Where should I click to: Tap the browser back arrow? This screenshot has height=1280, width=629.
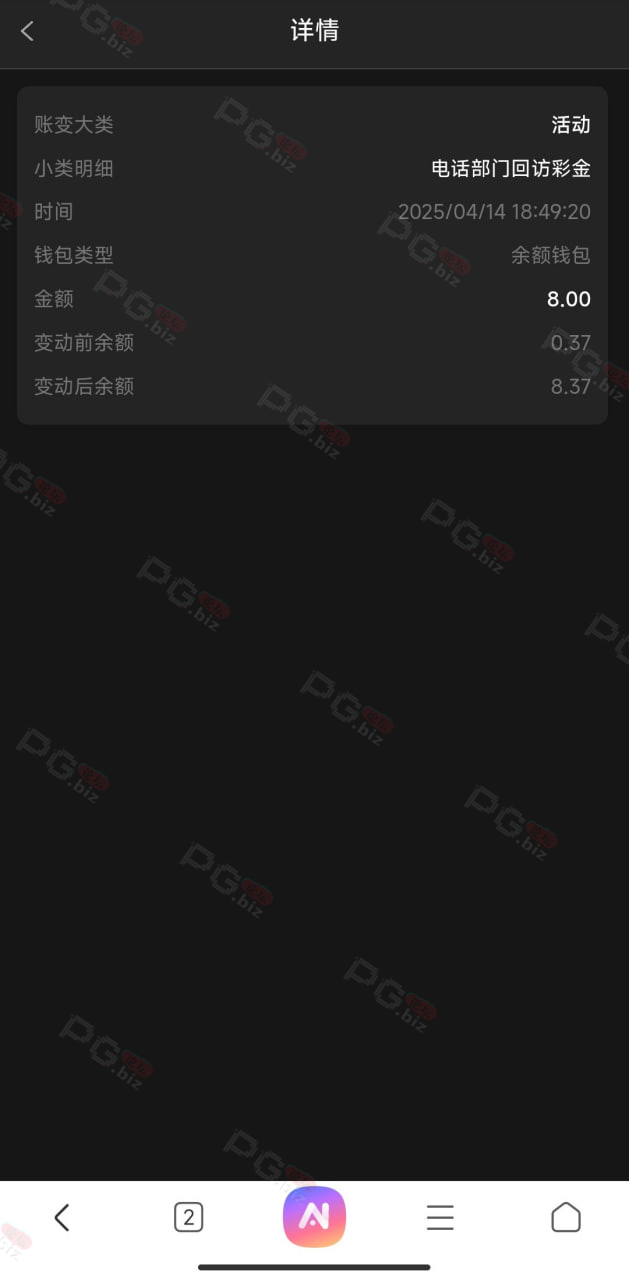[62, 1217]
